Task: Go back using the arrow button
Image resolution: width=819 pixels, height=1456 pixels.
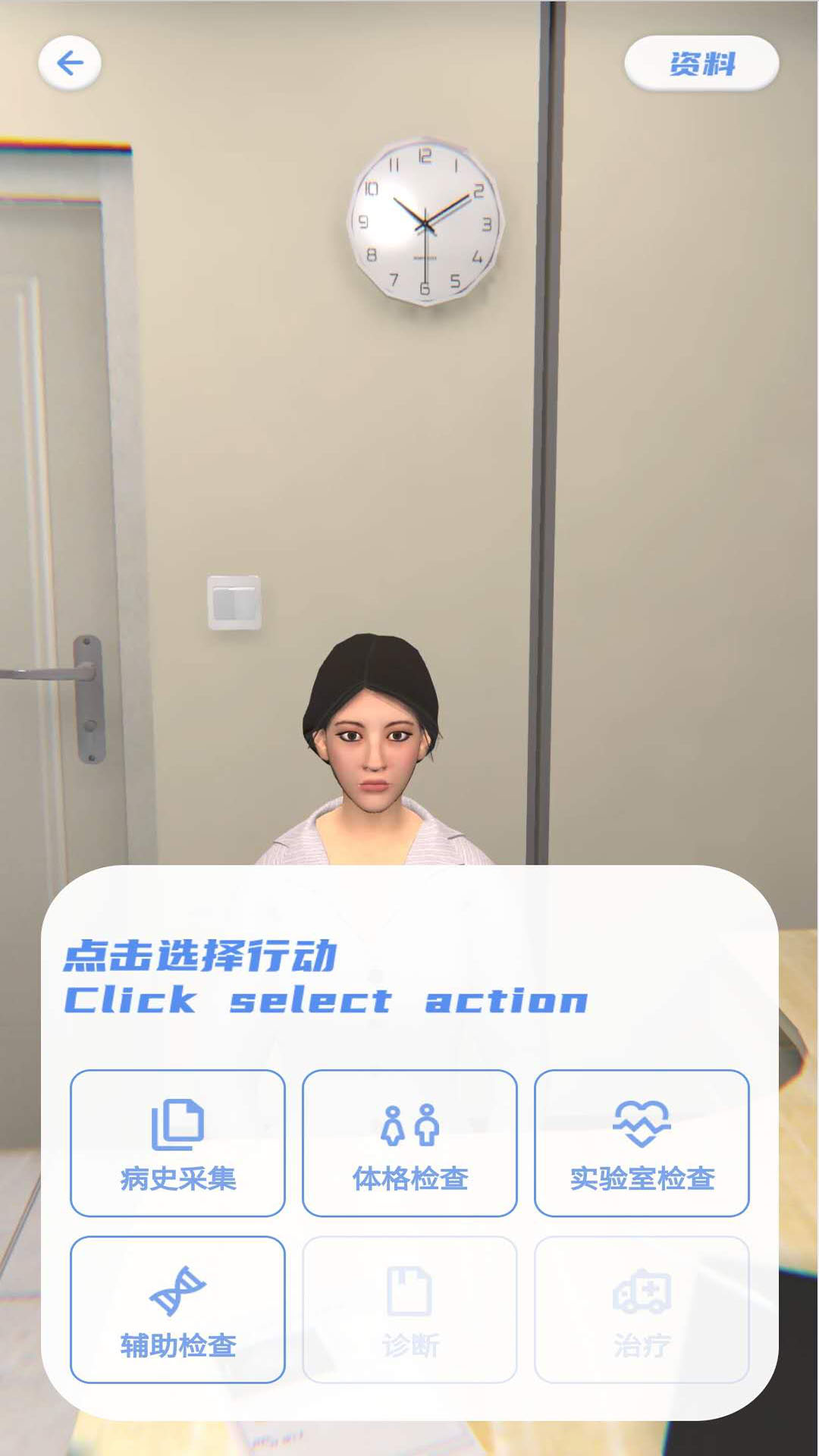Action: (70, 63)
